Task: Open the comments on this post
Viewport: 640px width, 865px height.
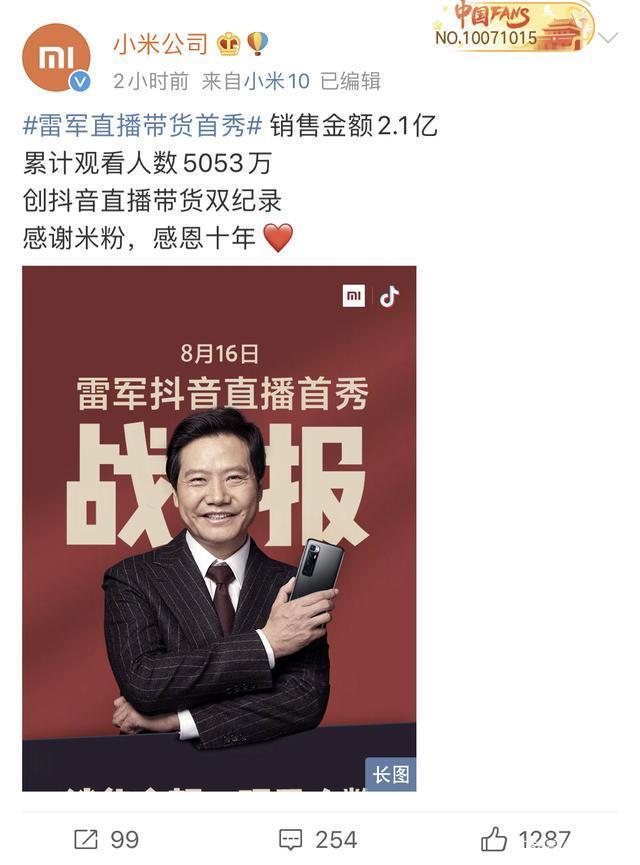Action: pos(317,838)
